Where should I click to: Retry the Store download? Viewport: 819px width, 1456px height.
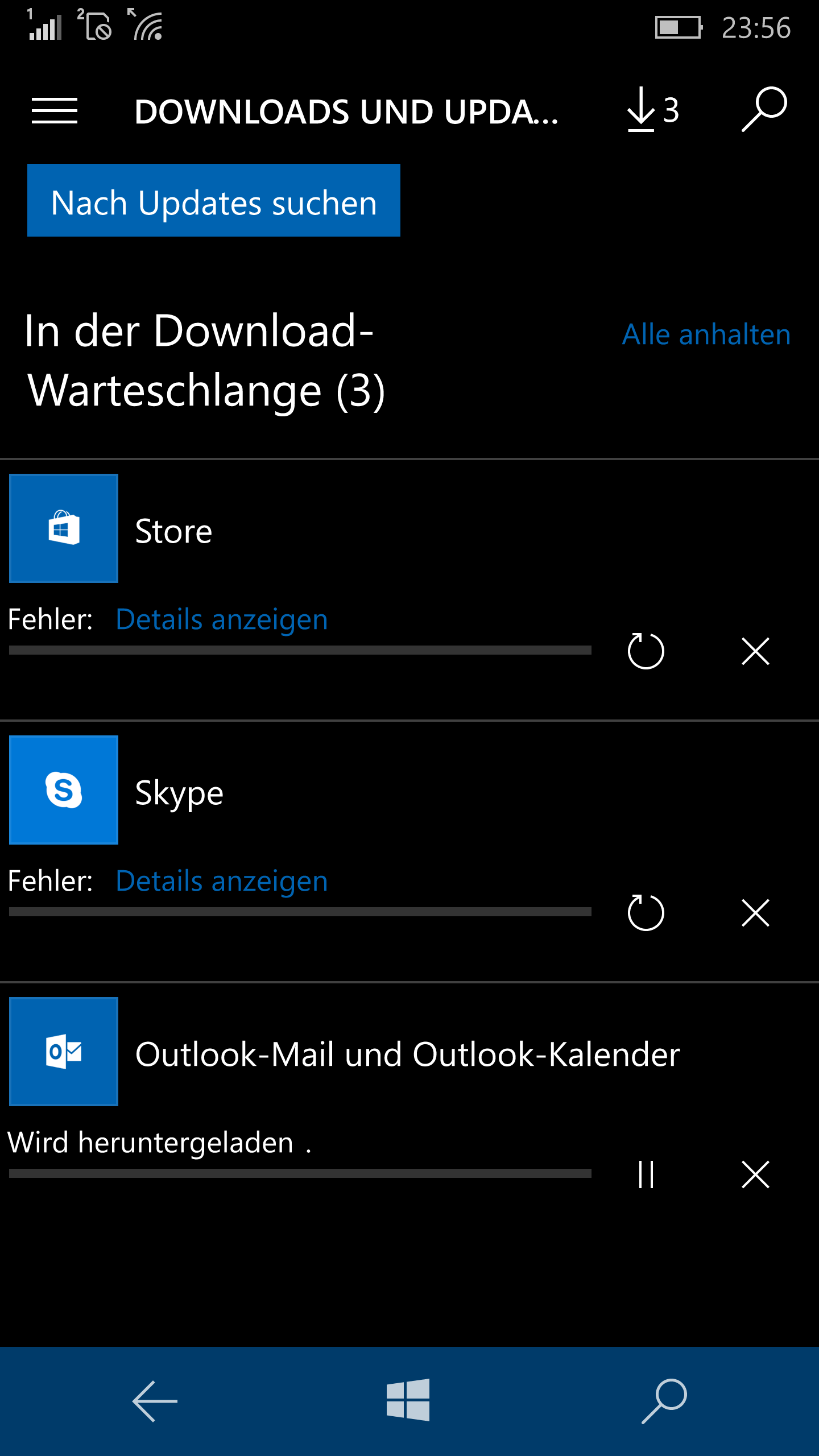pyautogui.click(x=646, y=651)
